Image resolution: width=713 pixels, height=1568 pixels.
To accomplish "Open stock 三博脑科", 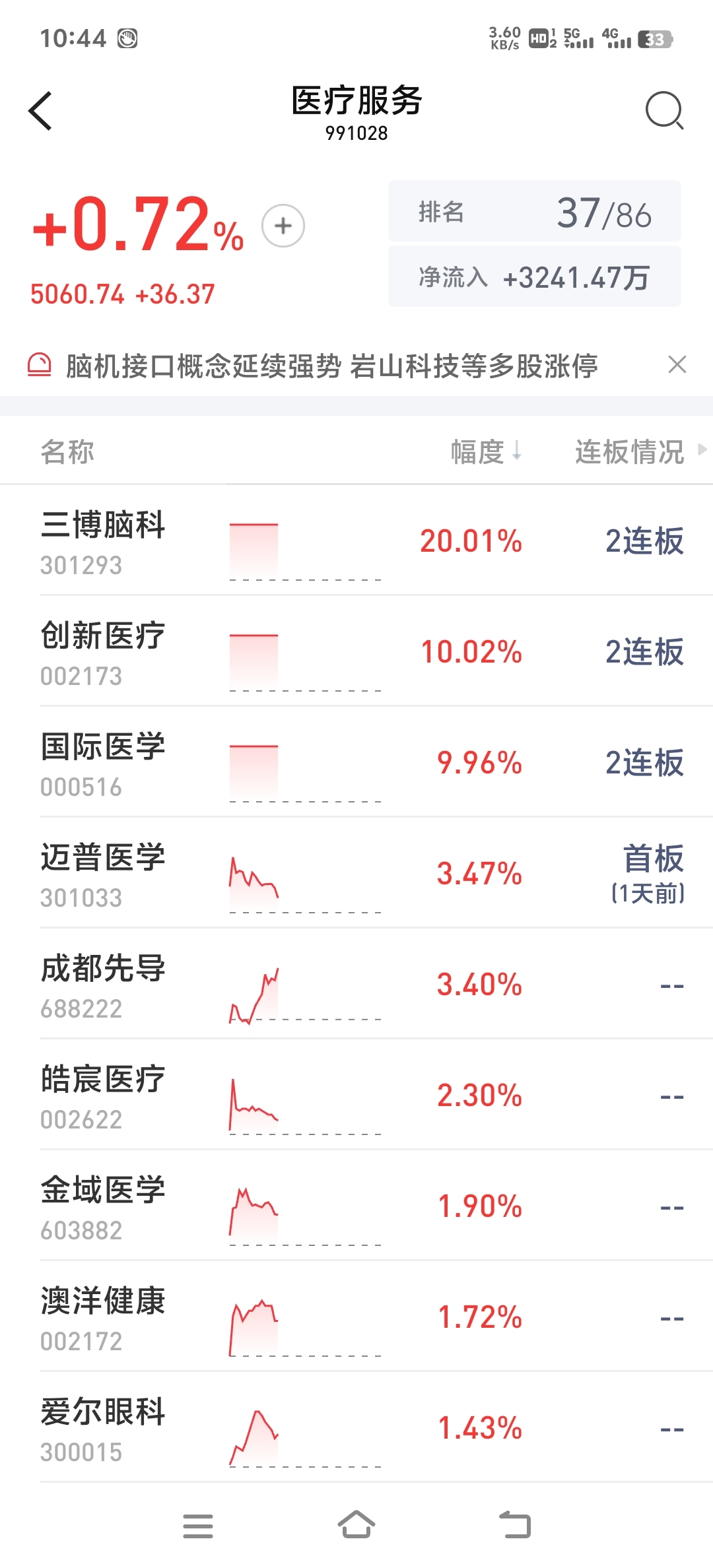I will (103, 541).
